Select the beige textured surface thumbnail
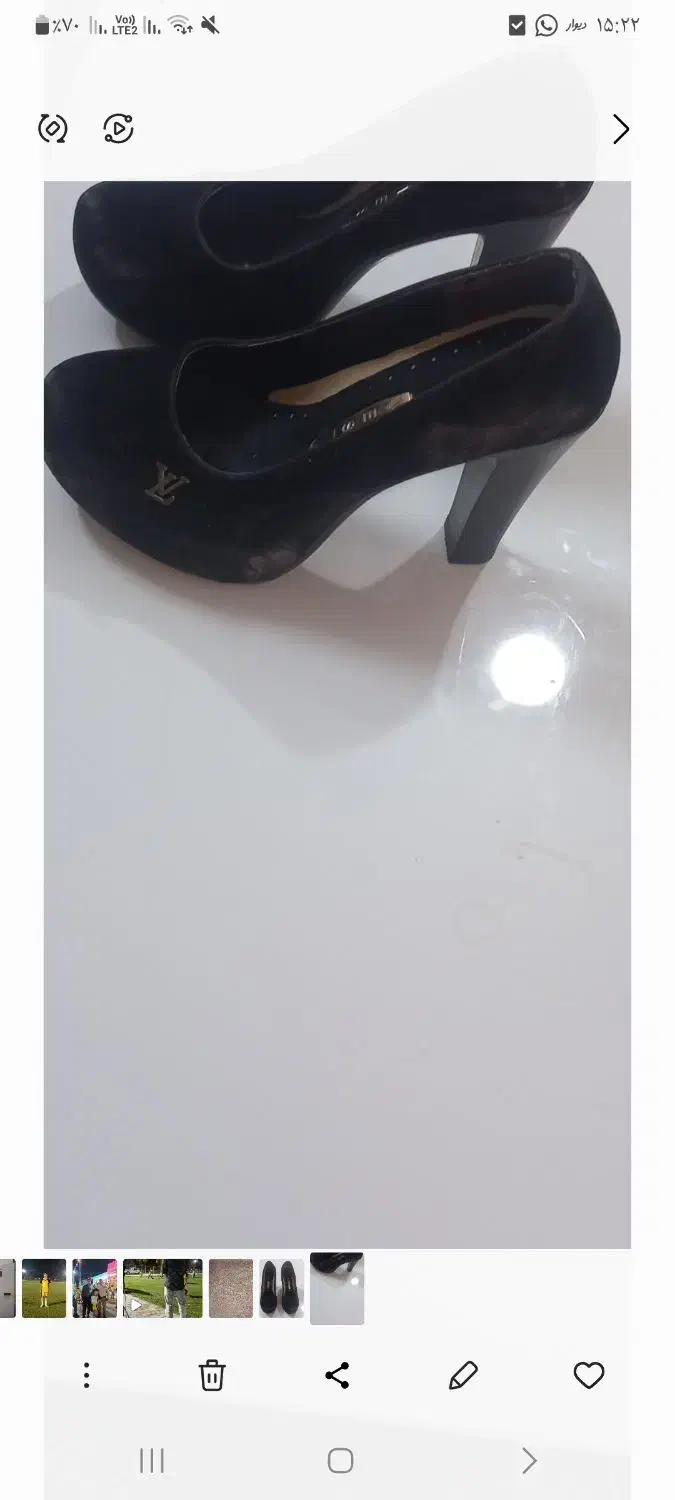Viewport: 675px width, 1500px height. coord(230,1288)
